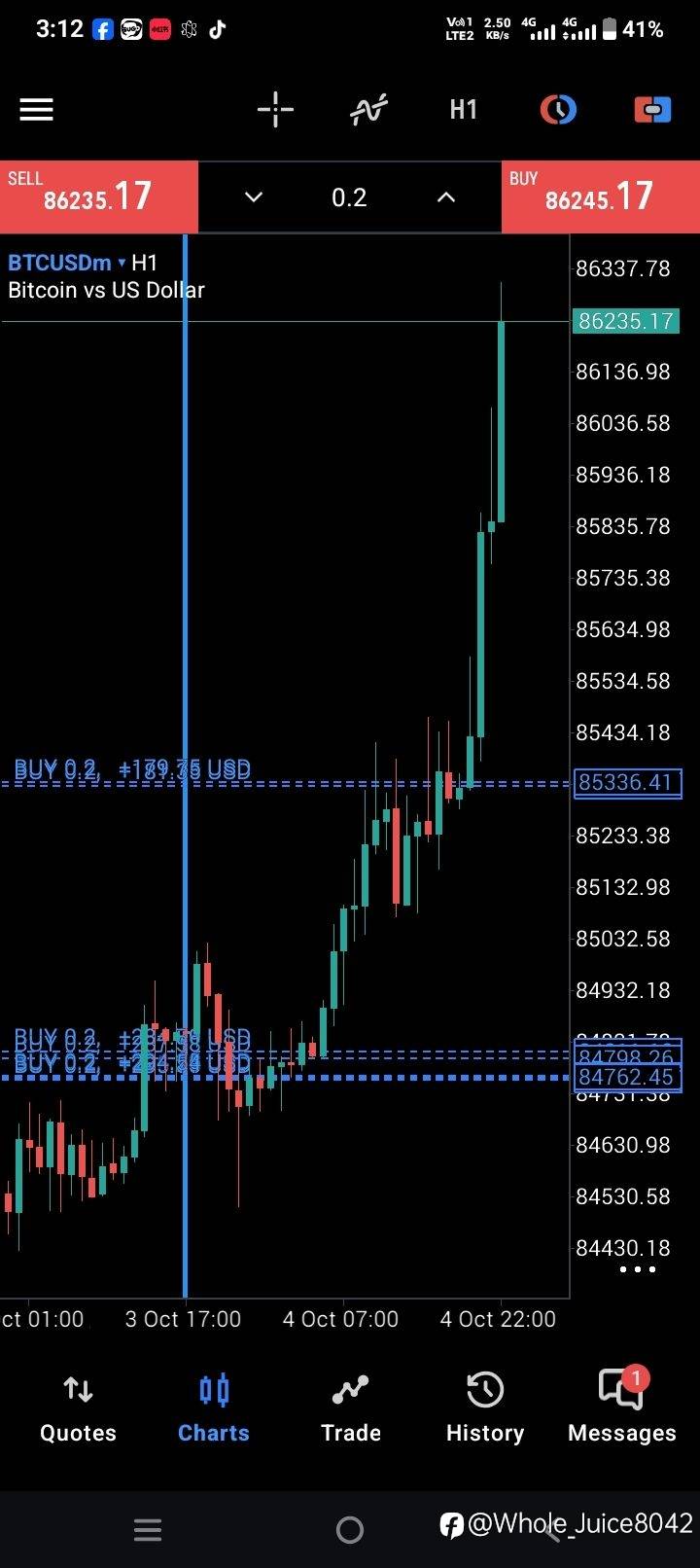Screen dimensions: 700x1568
Task: Open the recent apps list
Action: [x=148, y=1530]
